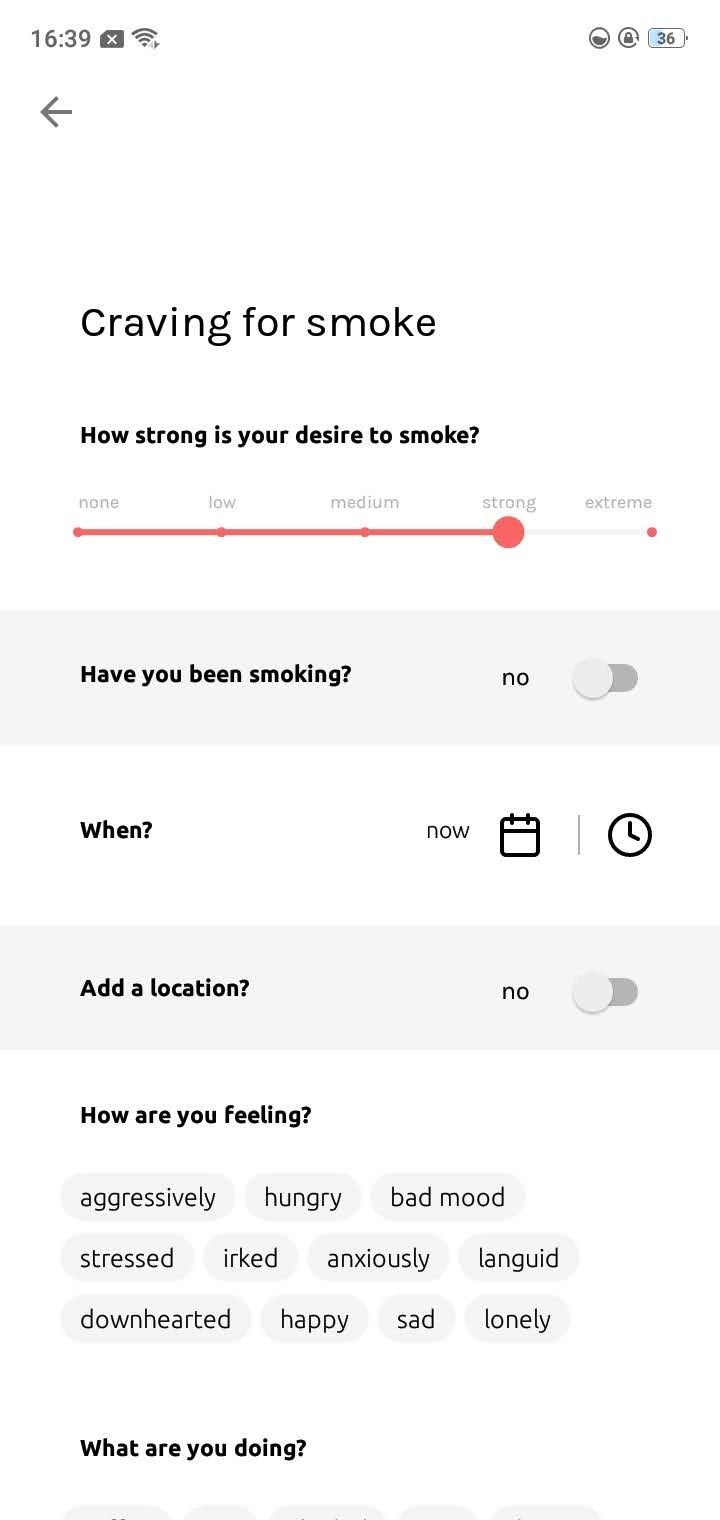Select the 'downhearted' chip

coord(155,1319)
